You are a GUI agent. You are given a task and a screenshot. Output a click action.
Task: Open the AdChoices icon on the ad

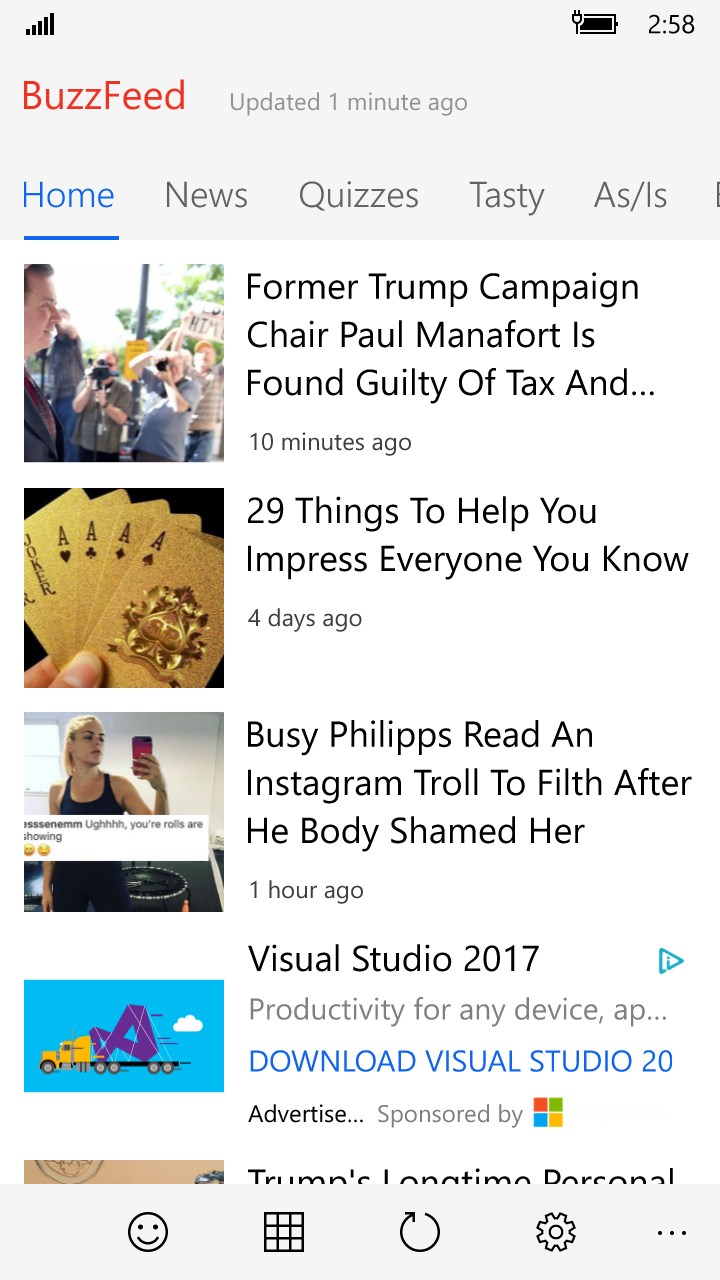[x=670, y=962]
